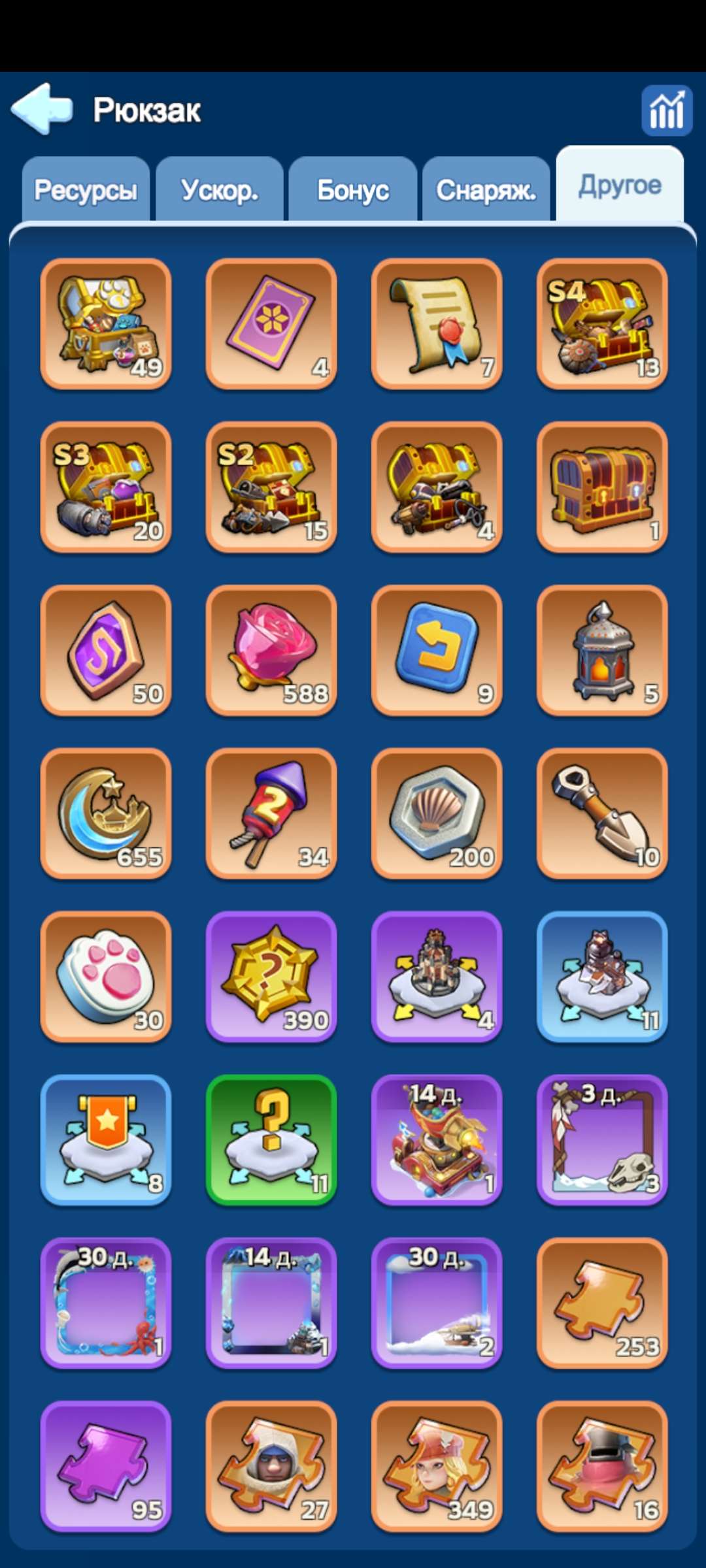
Task: Select the Другое tab
Action: 620,186
